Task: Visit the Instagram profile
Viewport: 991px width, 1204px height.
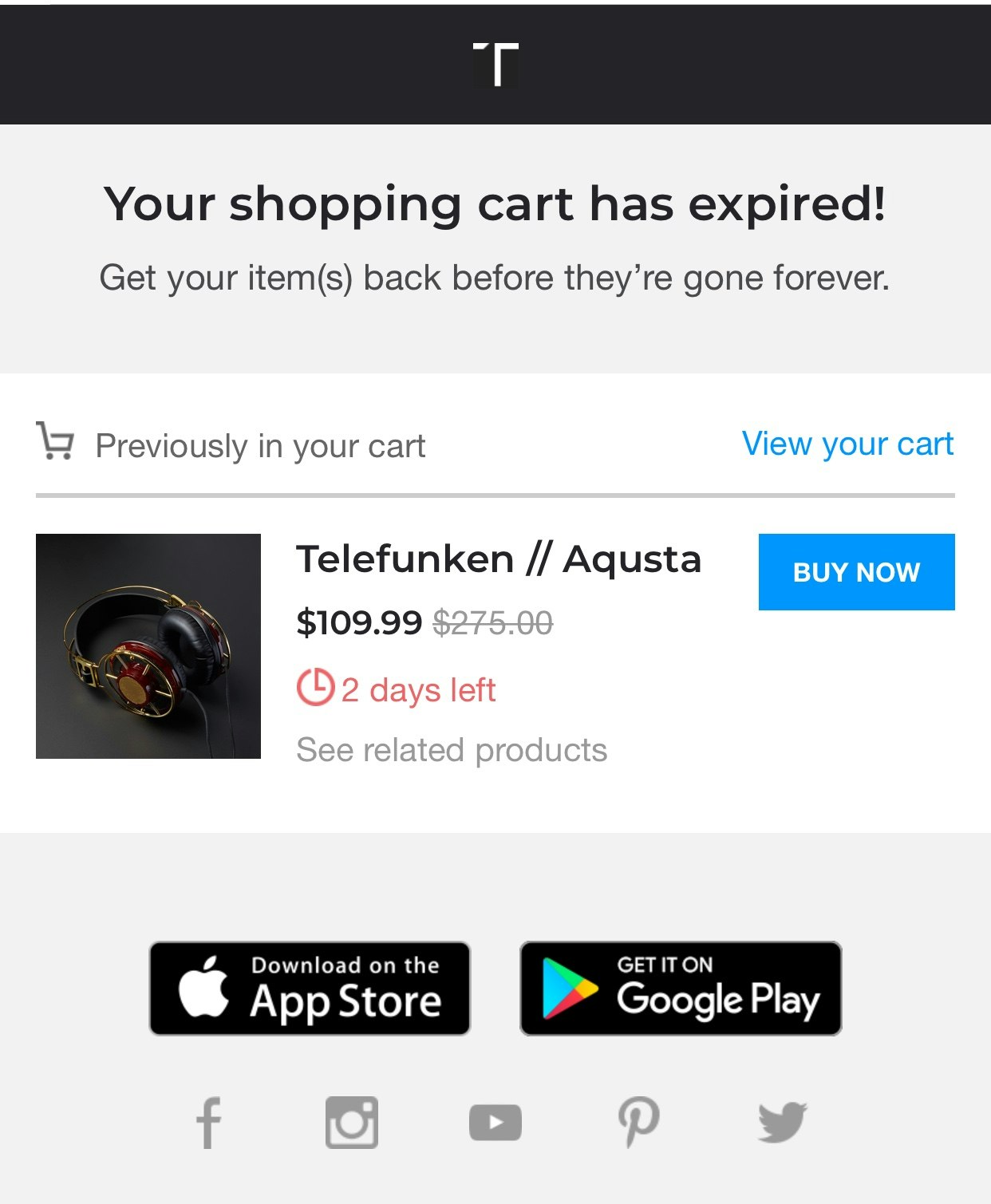Action: (x=352, y=1123)
